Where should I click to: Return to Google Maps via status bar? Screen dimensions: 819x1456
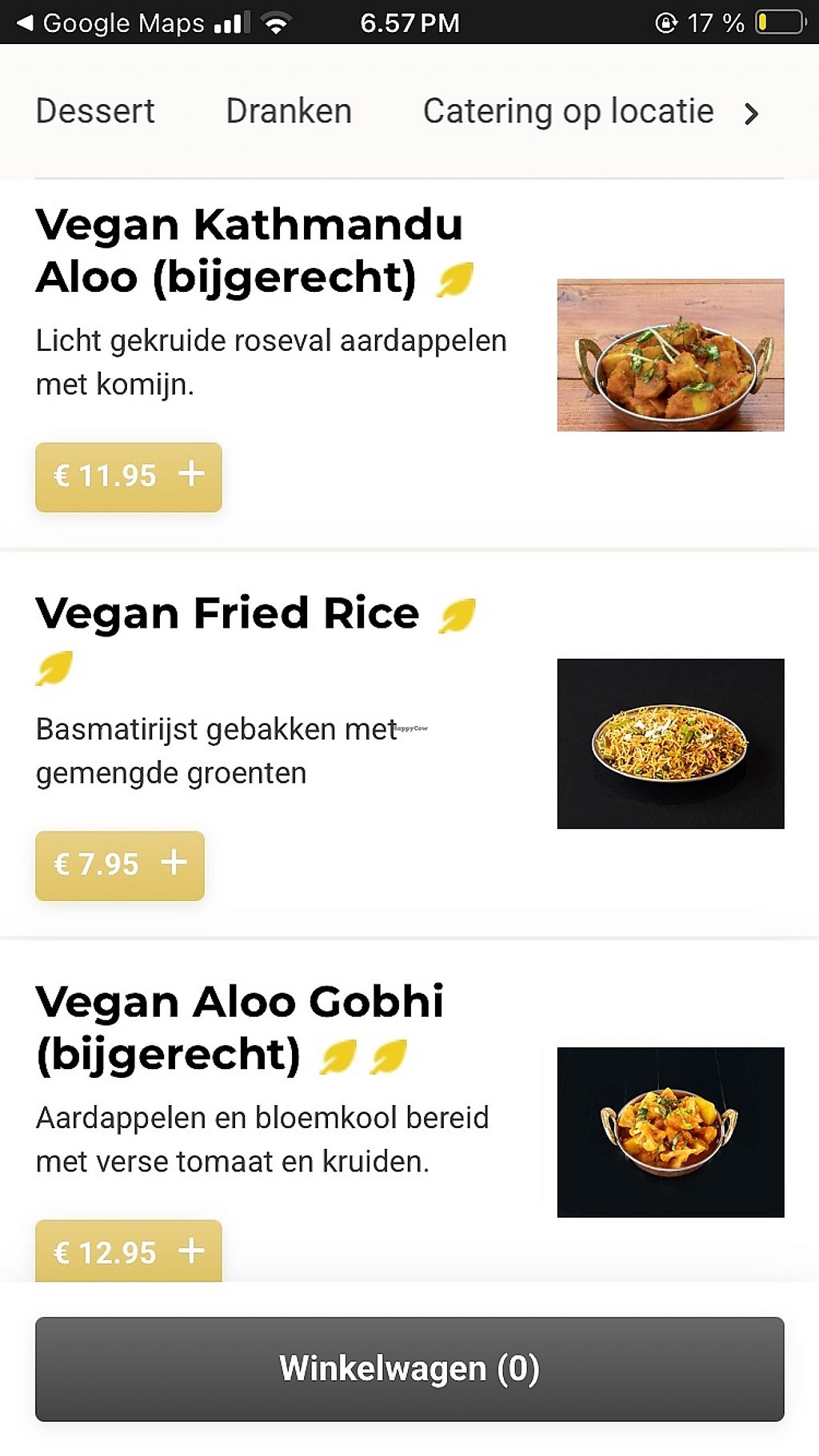pyautogui.click(x=112, y=23)
